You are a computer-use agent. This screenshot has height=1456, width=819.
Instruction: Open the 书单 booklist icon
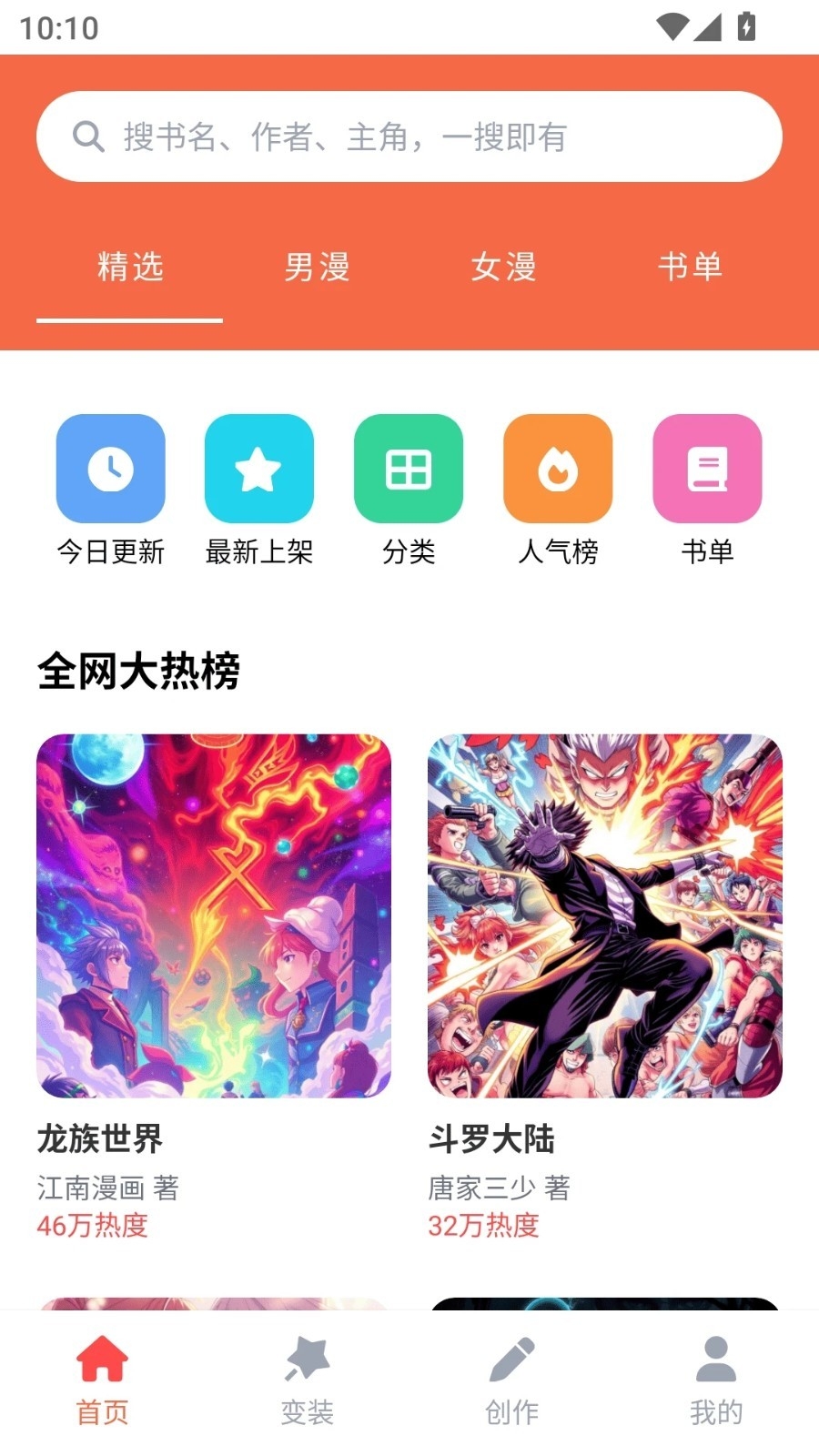(x=707, y=470)
